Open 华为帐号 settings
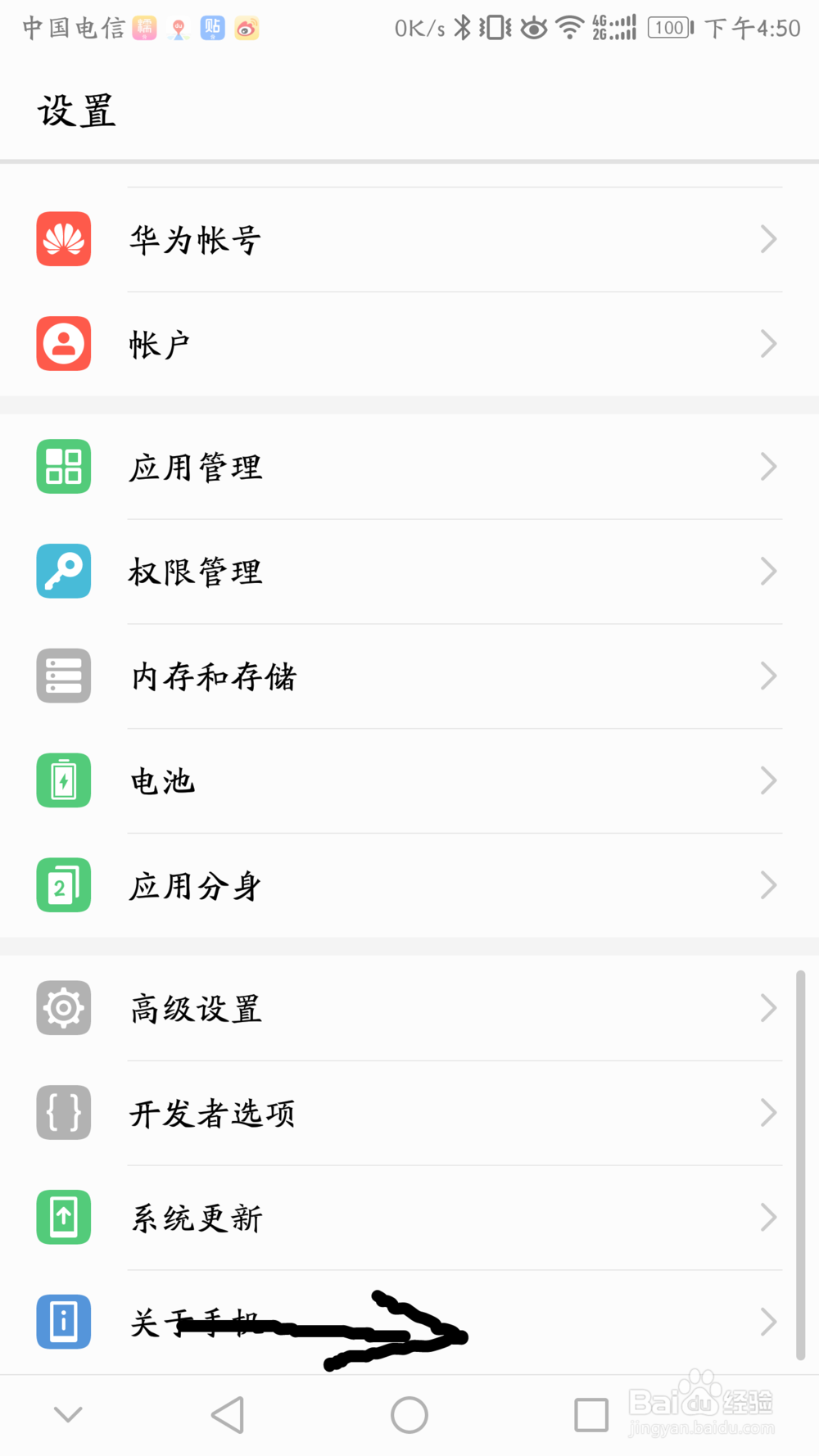Image resolution: width=819 pixels, height=1456 pixels. click(x=409, y=239)
